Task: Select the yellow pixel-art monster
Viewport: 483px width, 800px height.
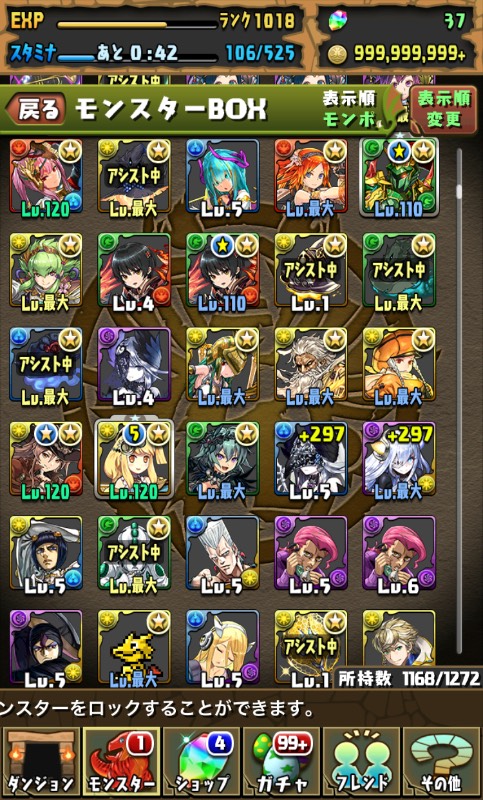Action: click(x=135, y=647)
